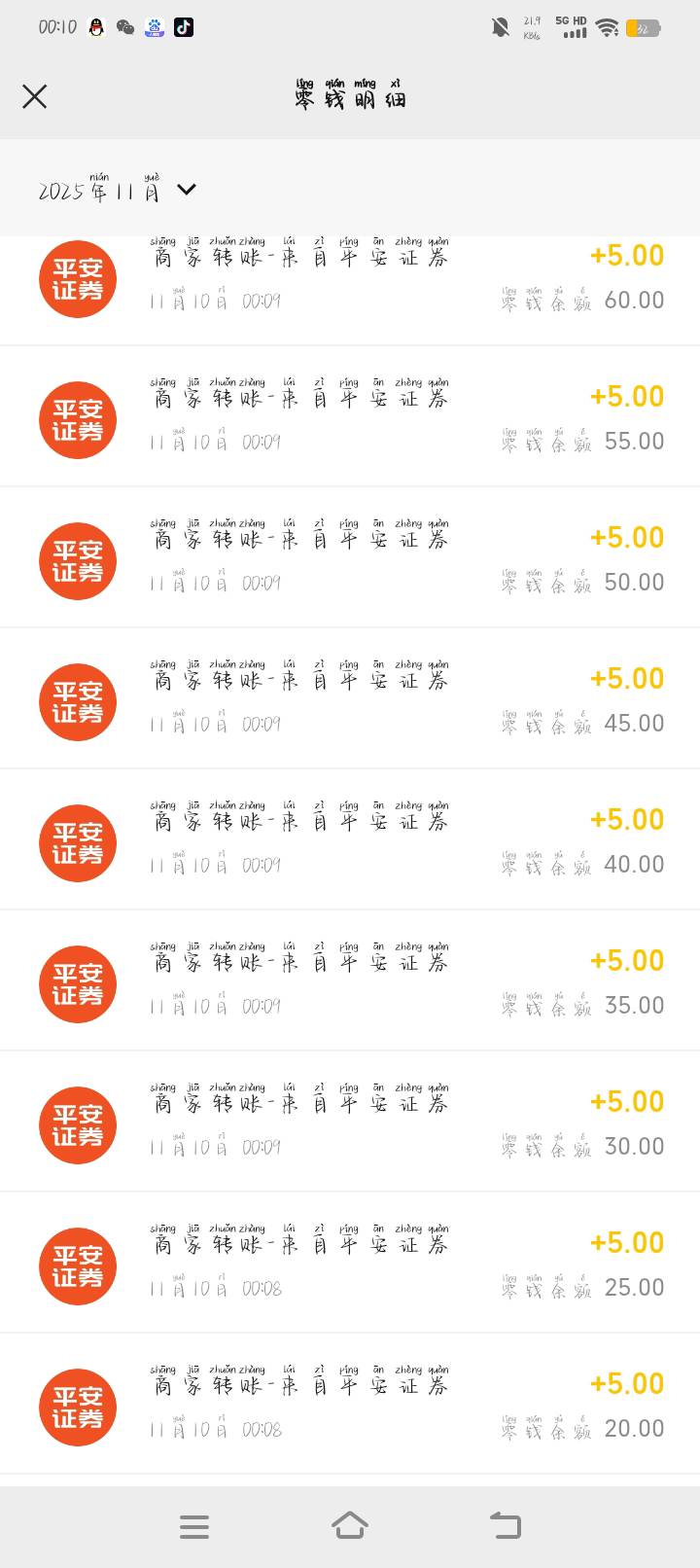Select the record with balance 45.00
700x1568 pixels.
click(x=350, y=700)
